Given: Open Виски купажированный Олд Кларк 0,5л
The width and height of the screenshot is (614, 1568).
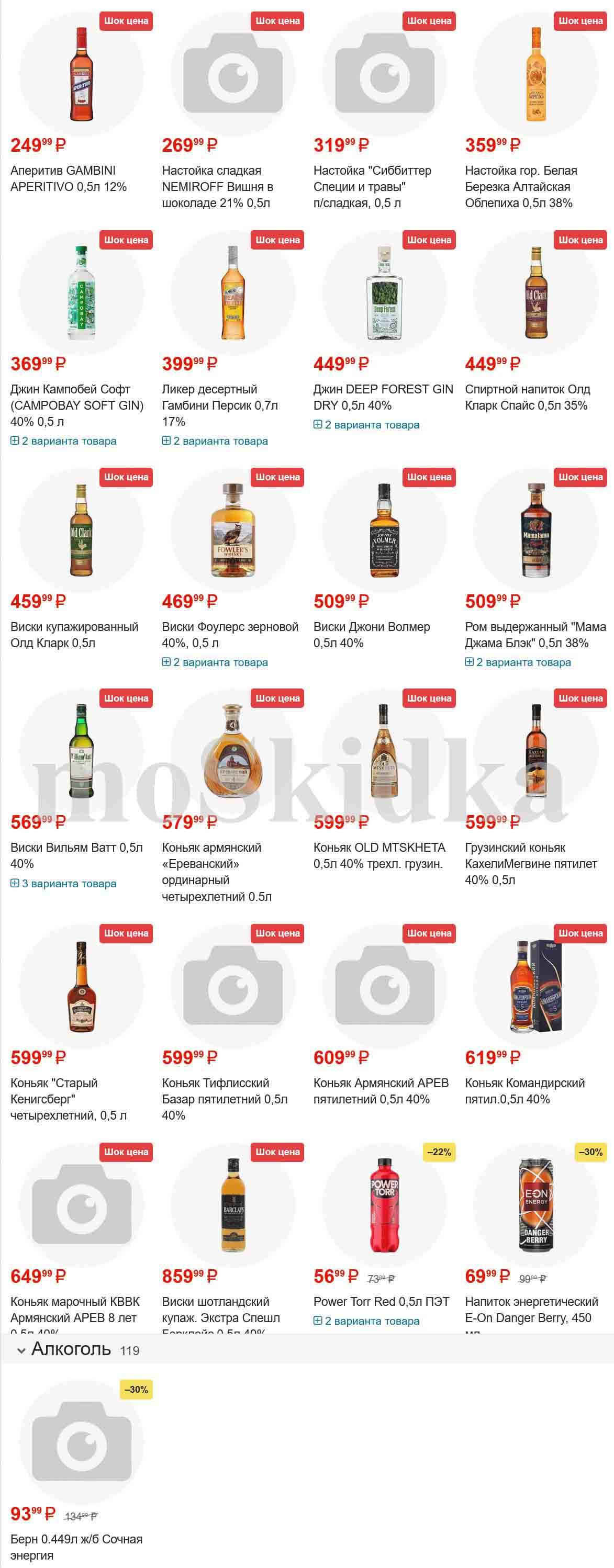Looking at the screenshot, I should coord(74,634).
